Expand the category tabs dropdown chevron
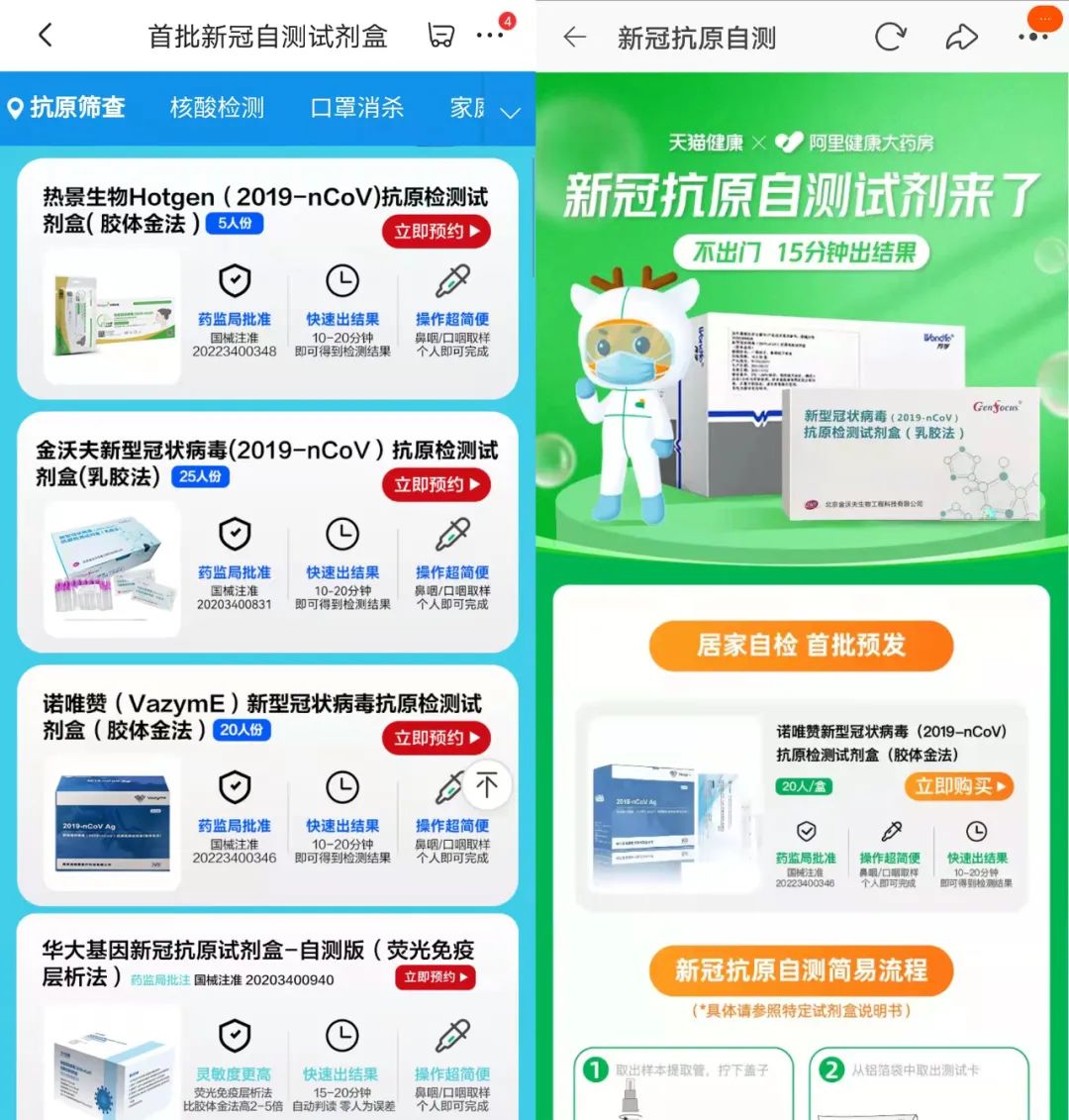The width and height of the screenshot is (1069, 1120). [x=510, y=112]
